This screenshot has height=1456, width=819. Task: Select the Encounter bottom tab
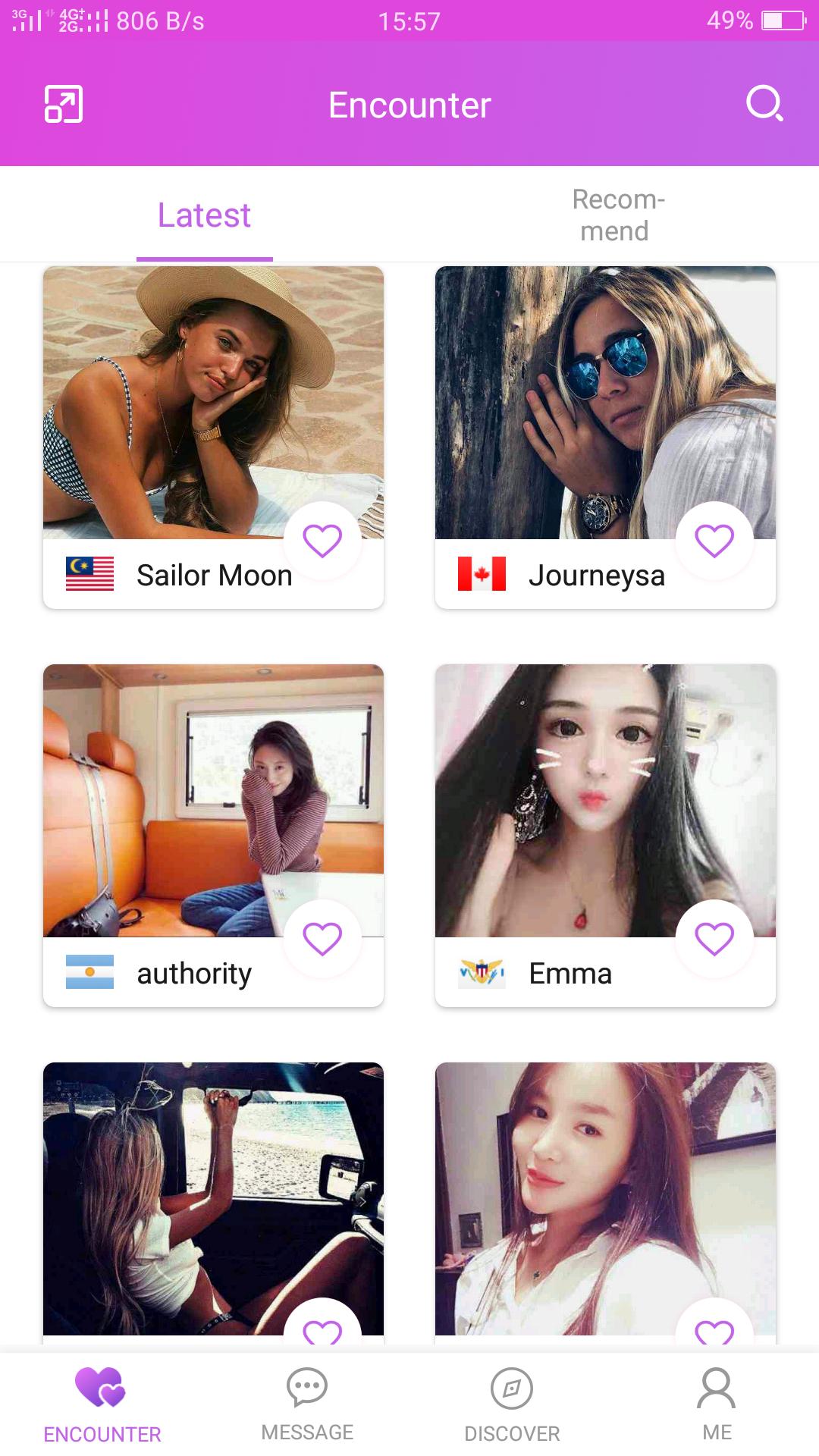(102, 1404)
